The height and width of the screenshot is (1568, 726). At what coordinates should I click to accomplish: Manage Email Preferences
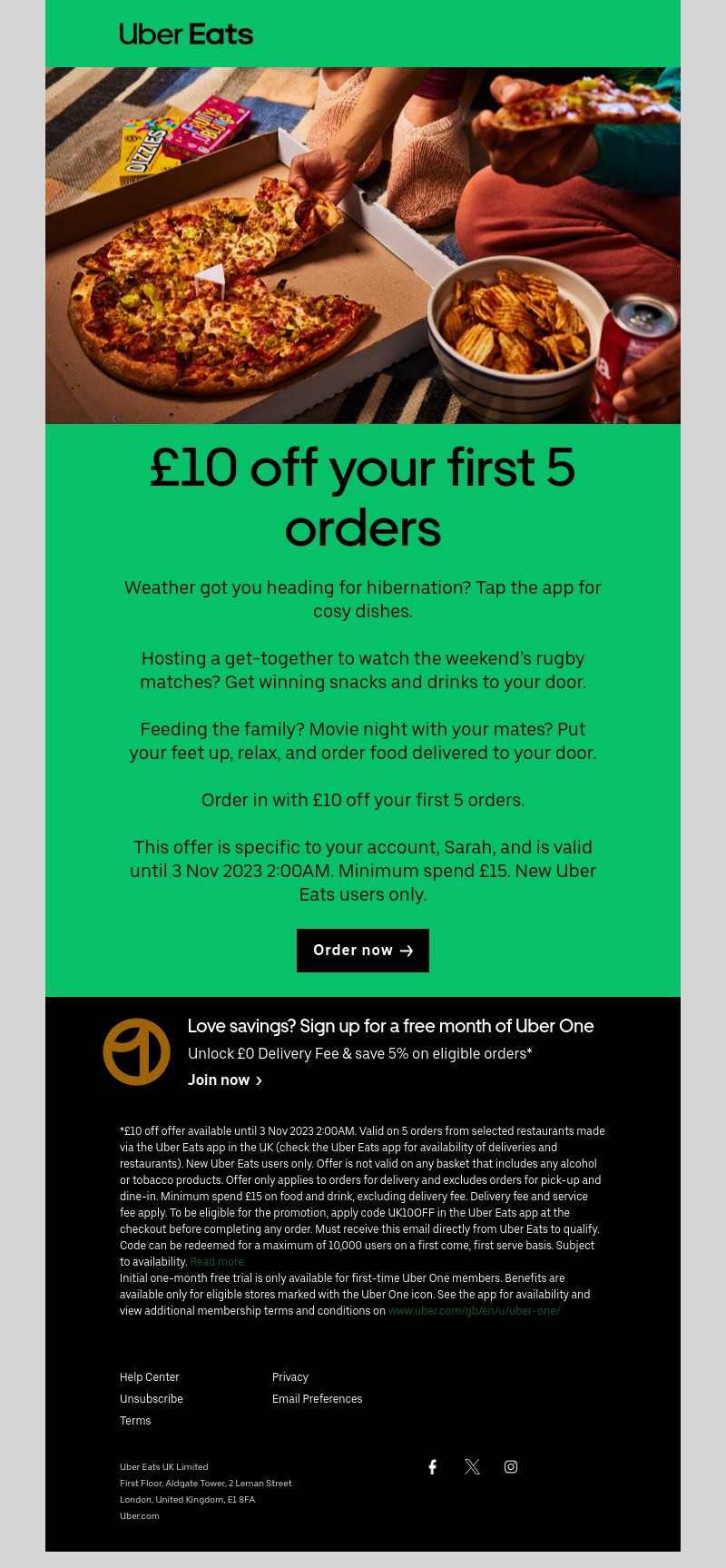[317, 1398]
